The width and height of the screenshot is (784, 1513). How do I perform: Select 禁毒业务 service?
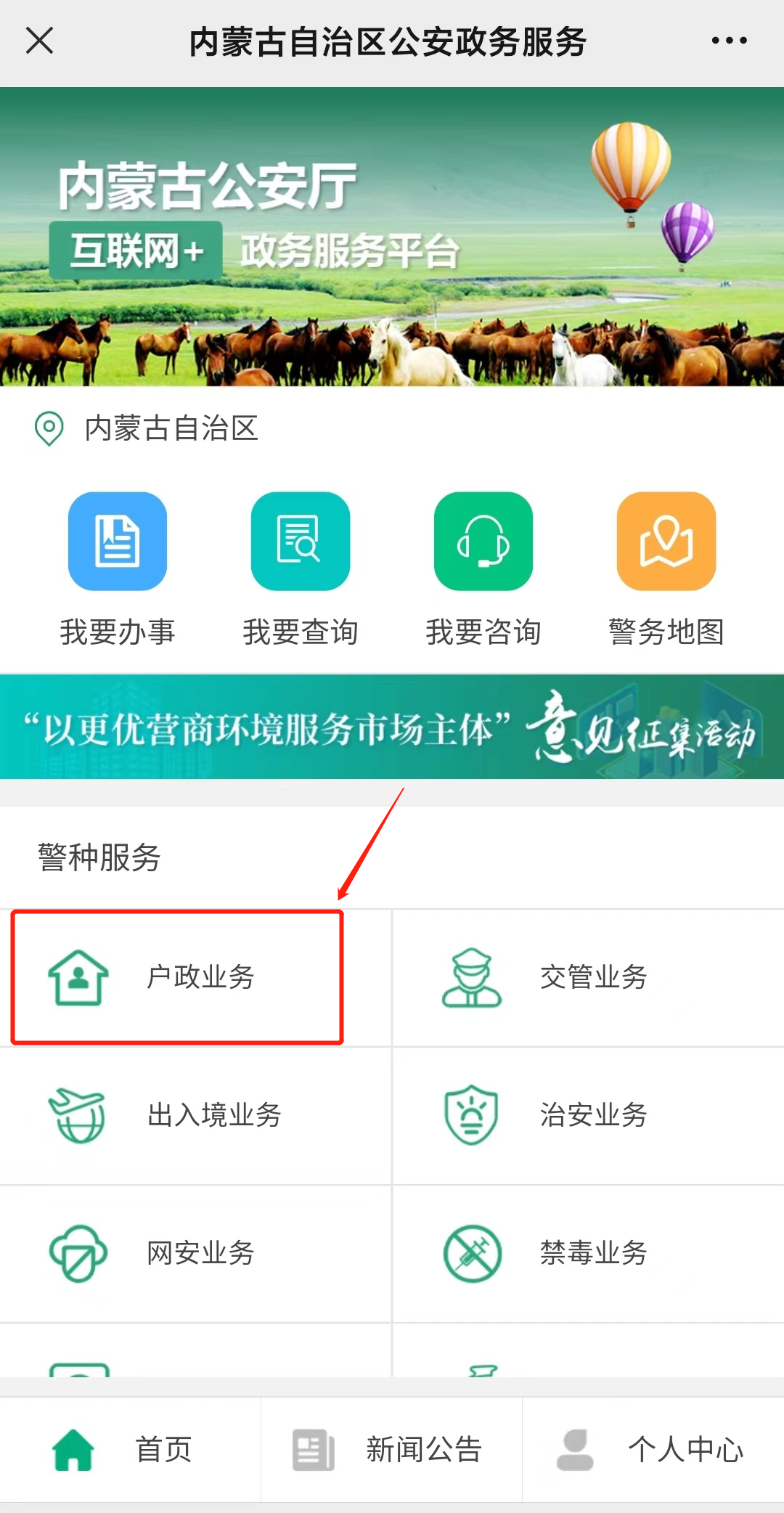tap(588, 1253)
